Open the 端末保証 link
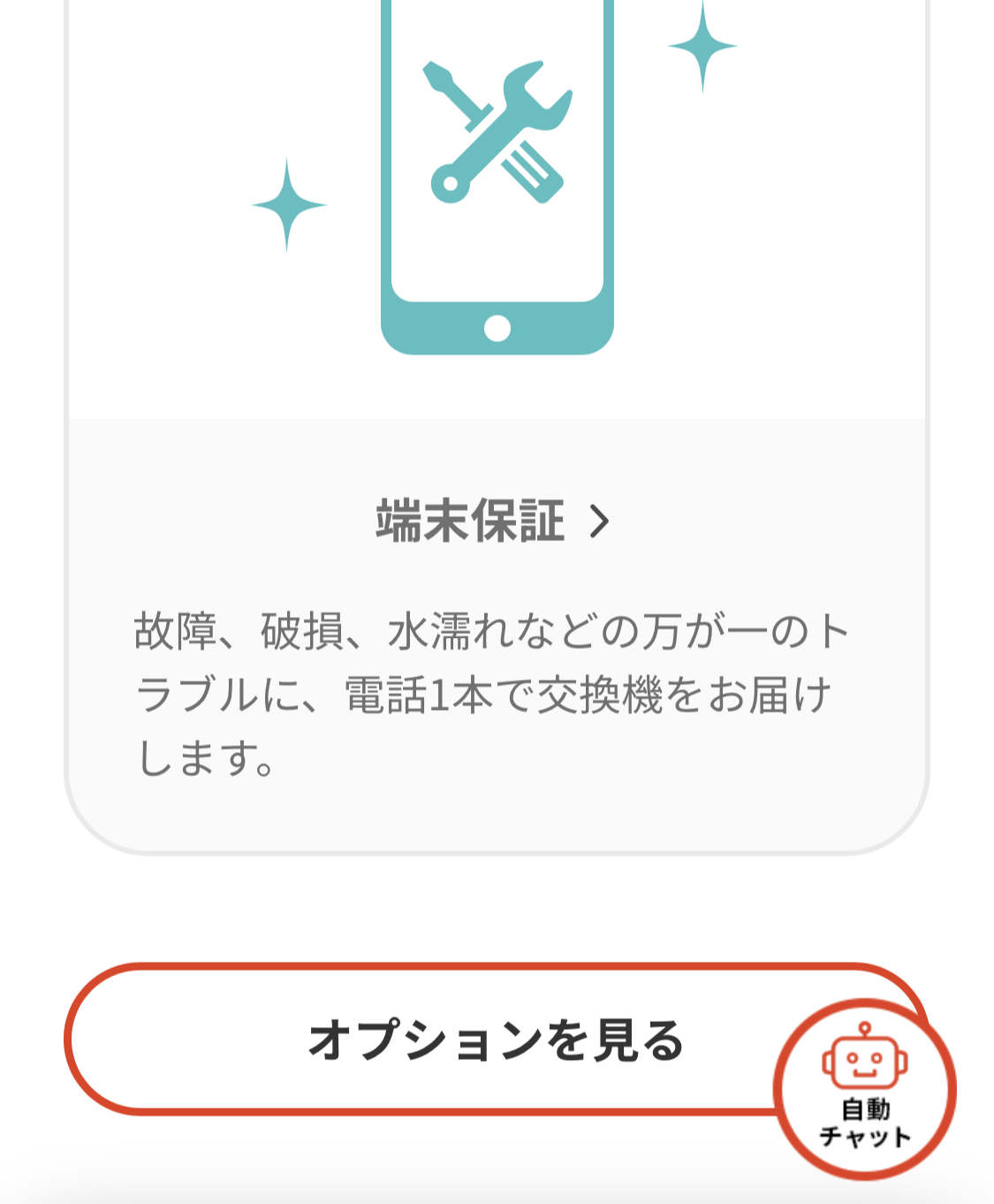The height and width of the screenshot is (1204, 994). tap(491, 522)
